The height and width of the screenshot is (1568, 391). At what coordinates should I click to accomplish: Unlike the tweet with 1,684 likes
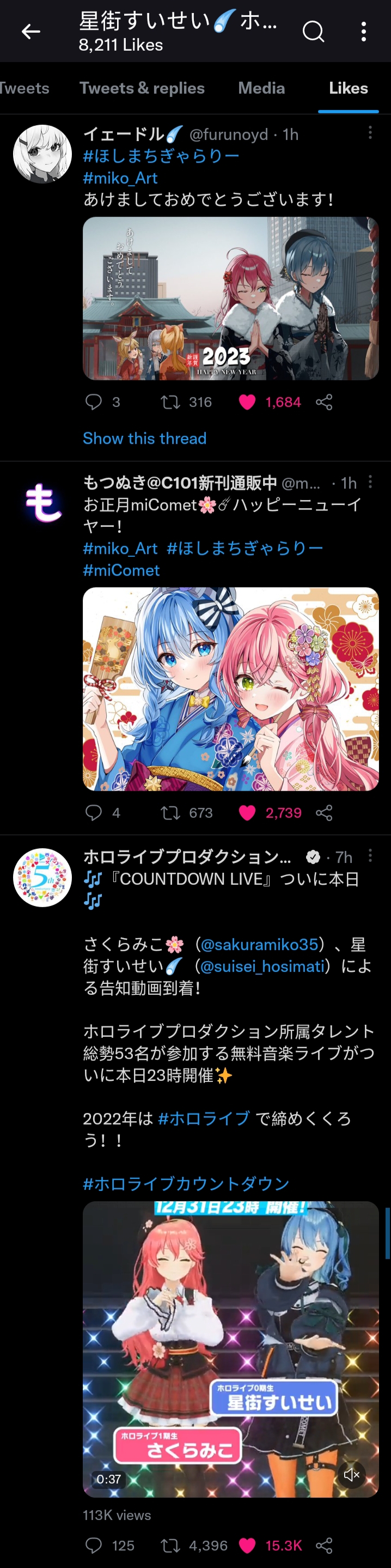click(x=247, y=402)
